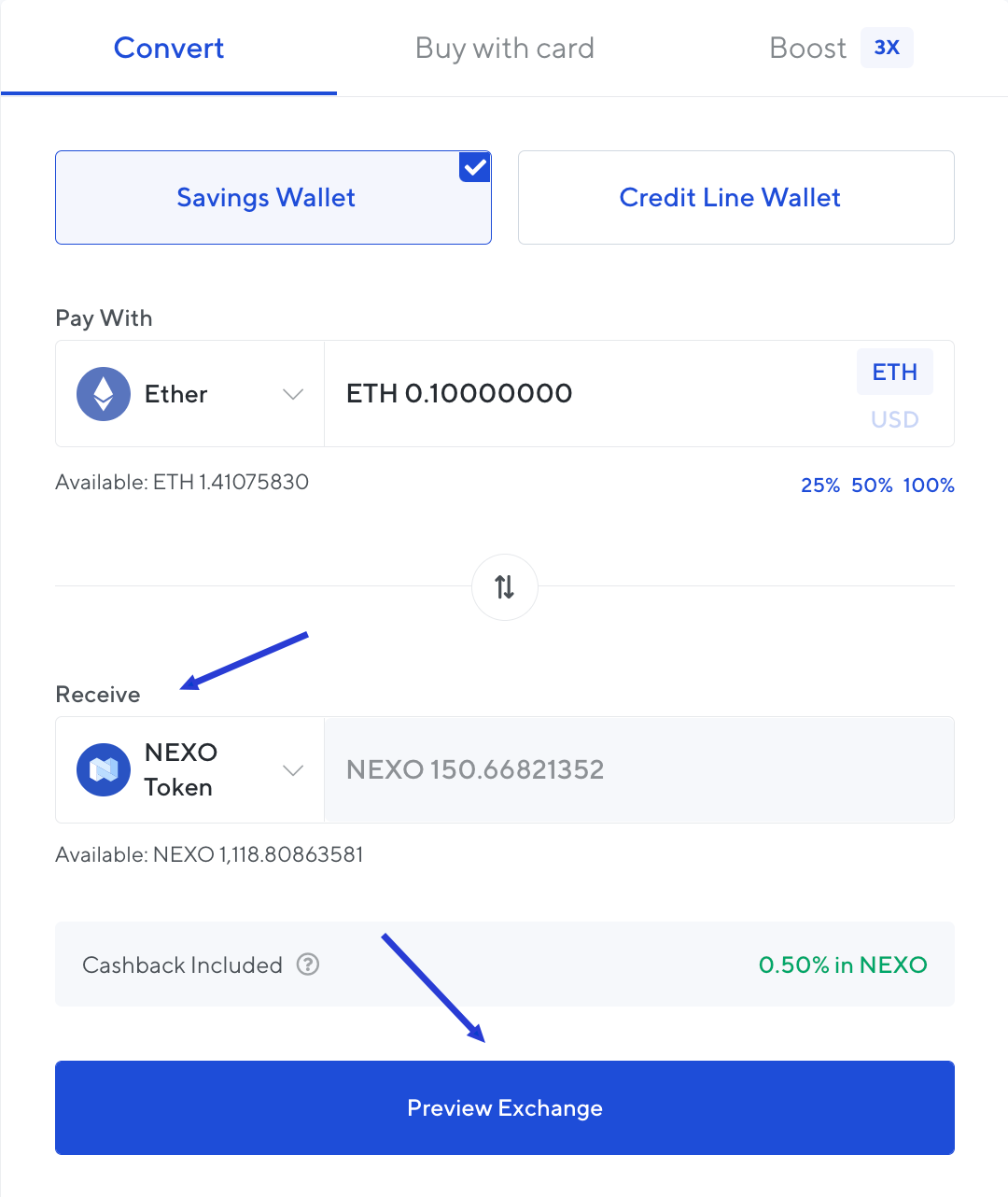Apply 100% of available ETH balance
Image resolution: width=1008 pixels, height=1197 pixels.
(928, 485)
